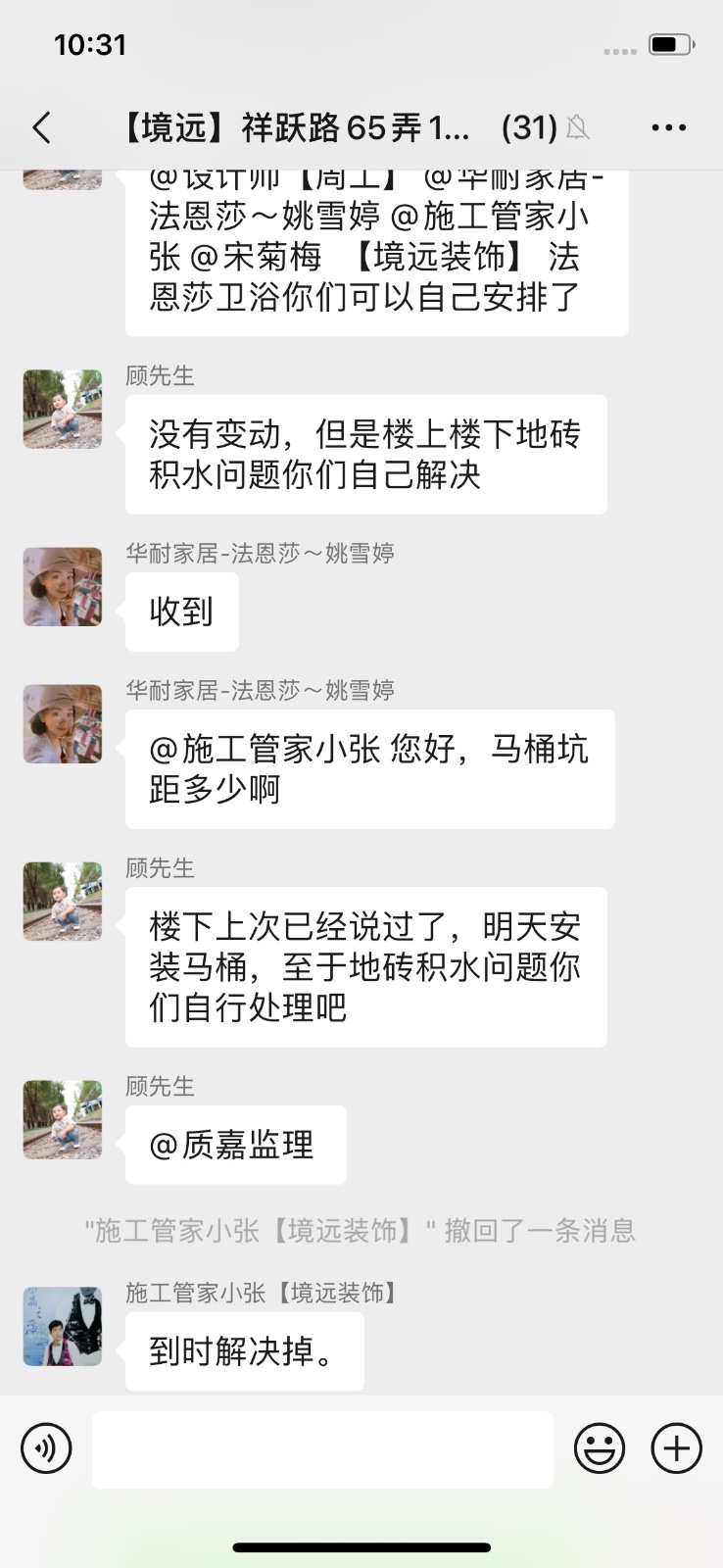The image size is (723, 1568).
Task: View 顾先生's profile from the @质嘉监理 message
Action: point(63,1119)
